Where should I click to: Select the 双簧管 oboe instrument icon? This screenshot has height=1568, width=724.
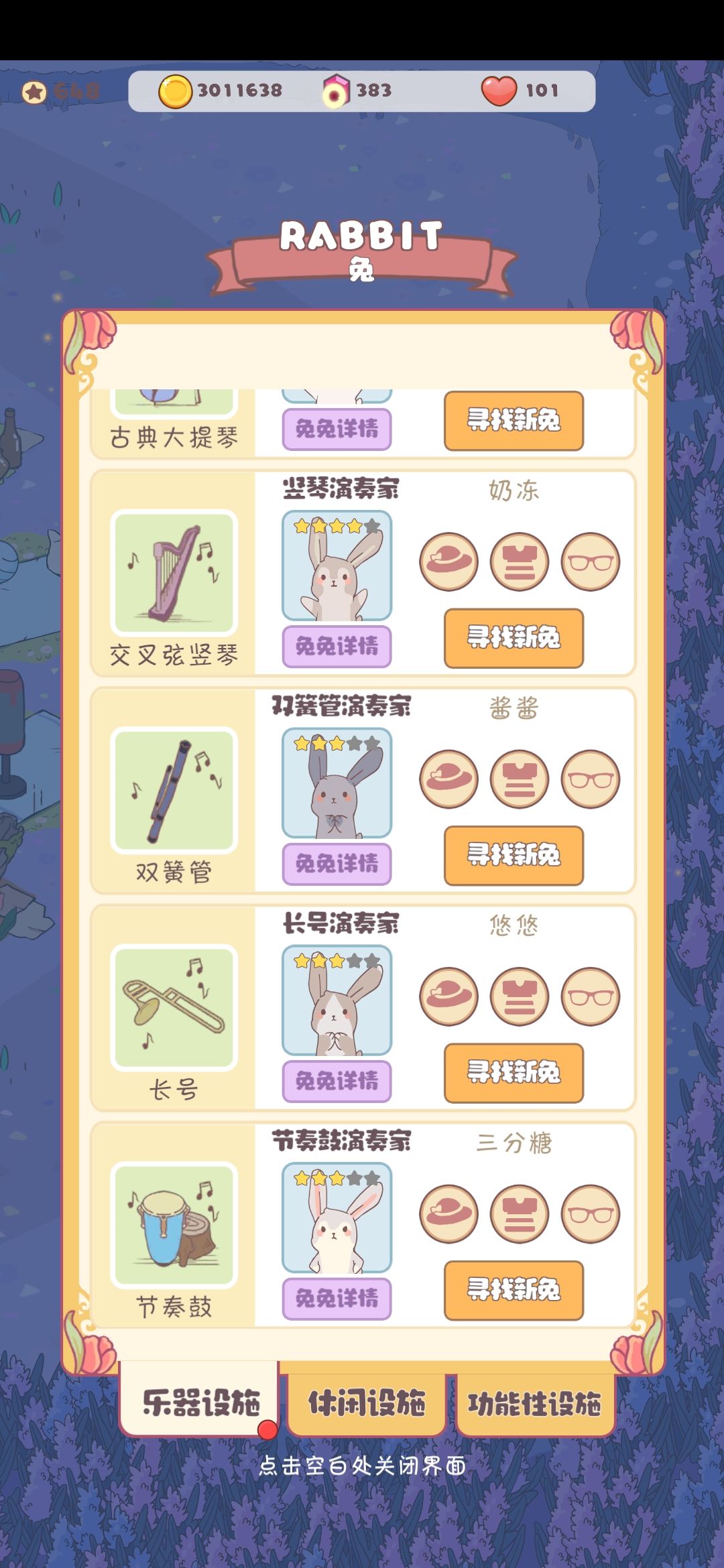[x=176, y=789]
